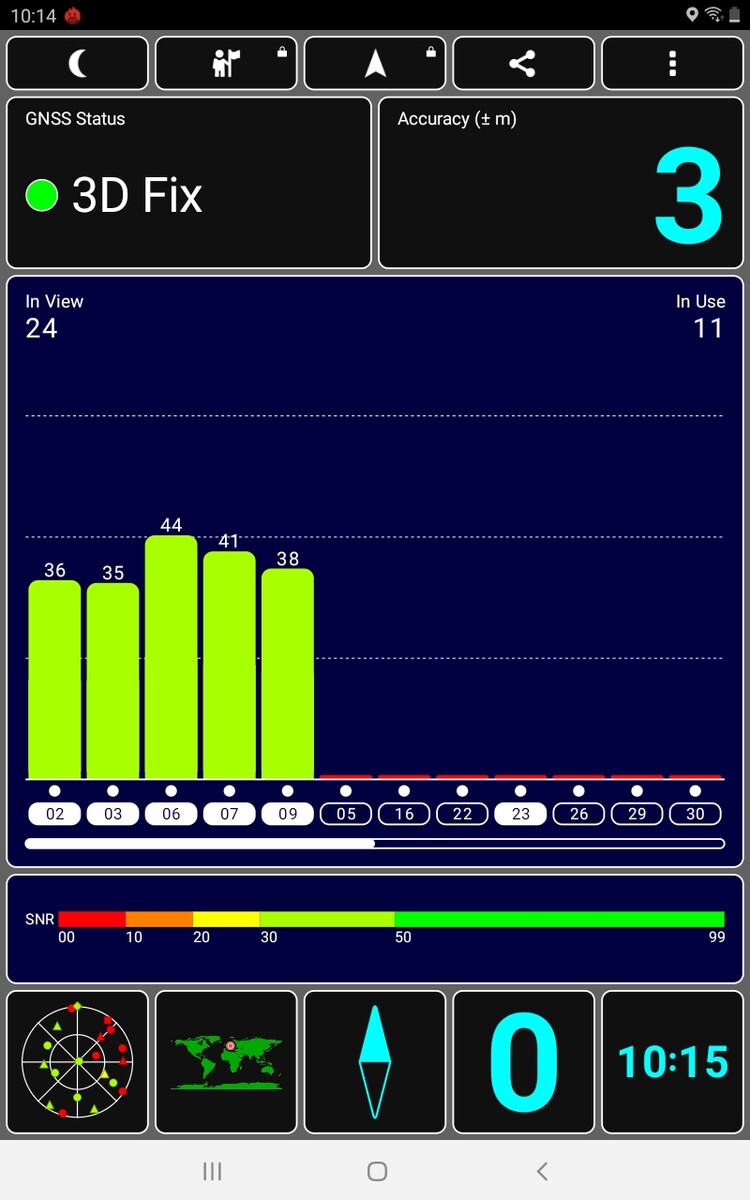Open the time tile showing 10:15

[x=672, y=1062]
